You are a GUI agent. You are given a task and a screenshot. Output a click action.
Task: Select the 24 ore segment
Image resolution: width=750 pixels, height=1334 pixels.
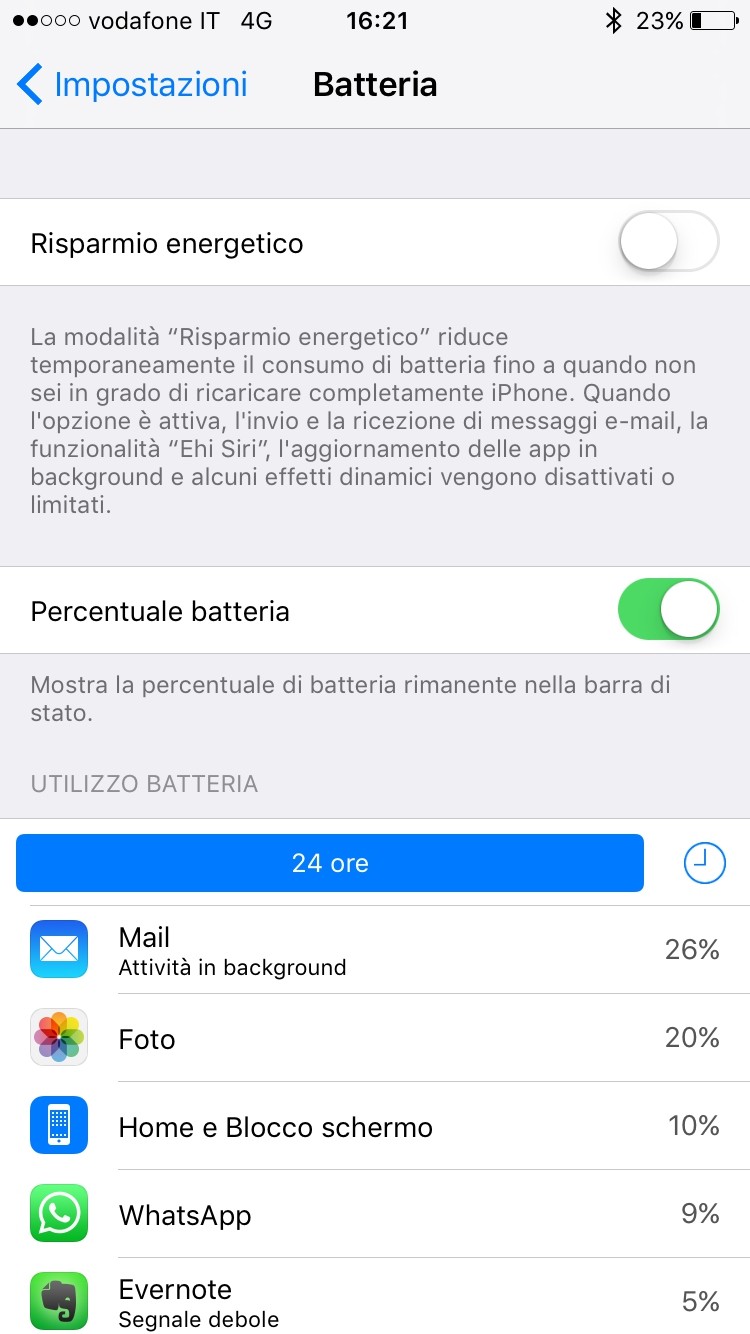click(330, 863)
